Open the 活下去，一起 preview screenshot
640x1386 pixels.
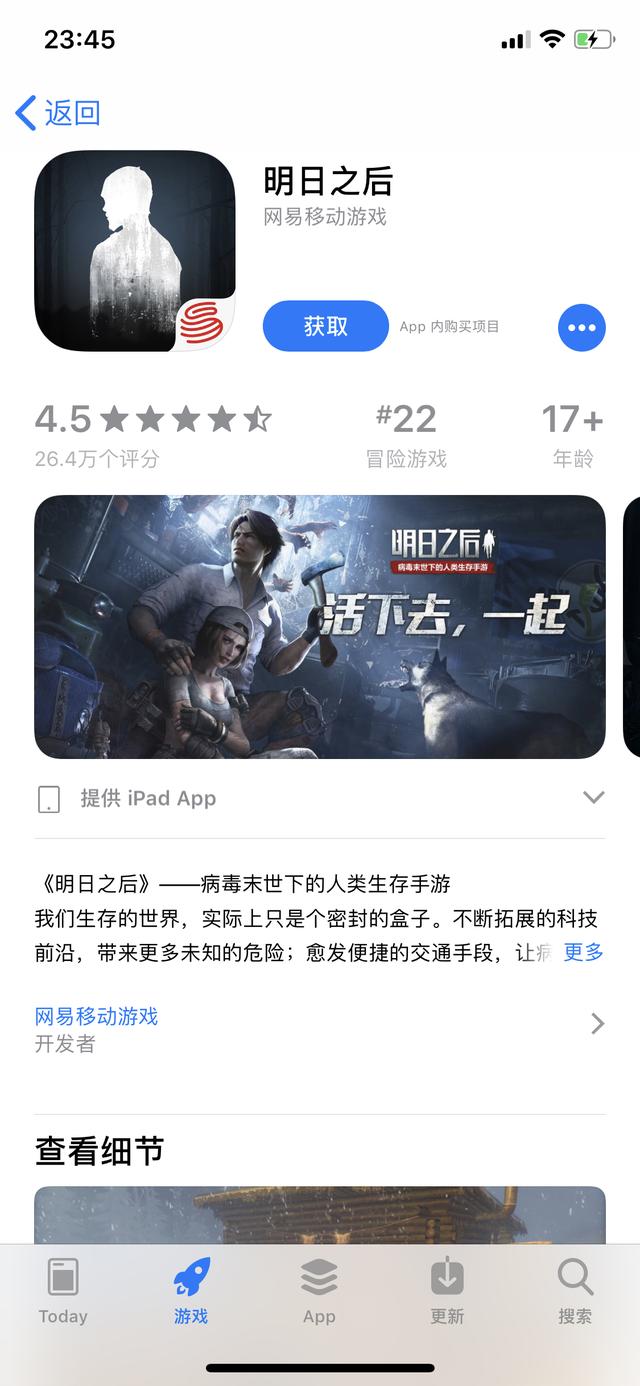click(x=319, y=626)
